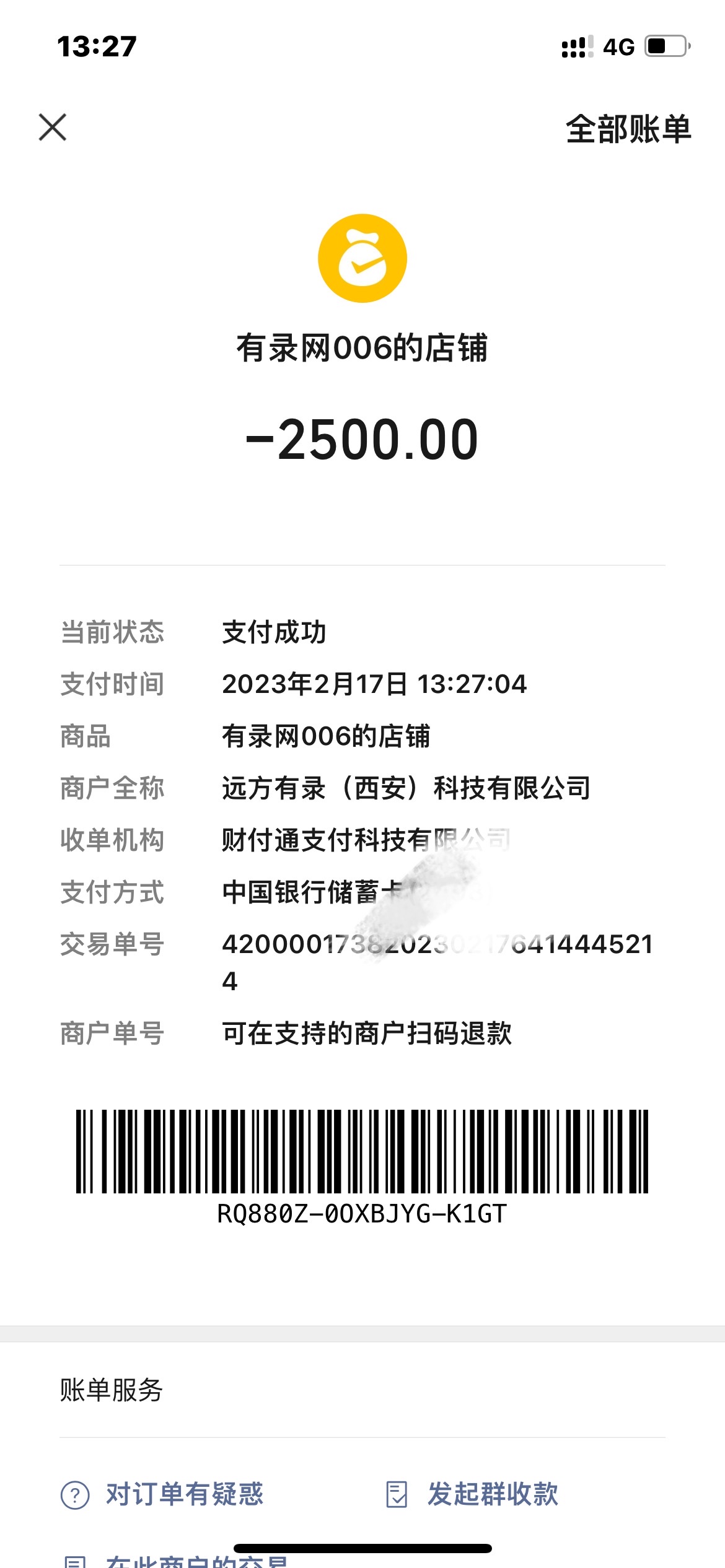Open 全部账单 (all bills)
This screenshot has width=725, height=1568.
pyautogui.click(x=628, y=129)
